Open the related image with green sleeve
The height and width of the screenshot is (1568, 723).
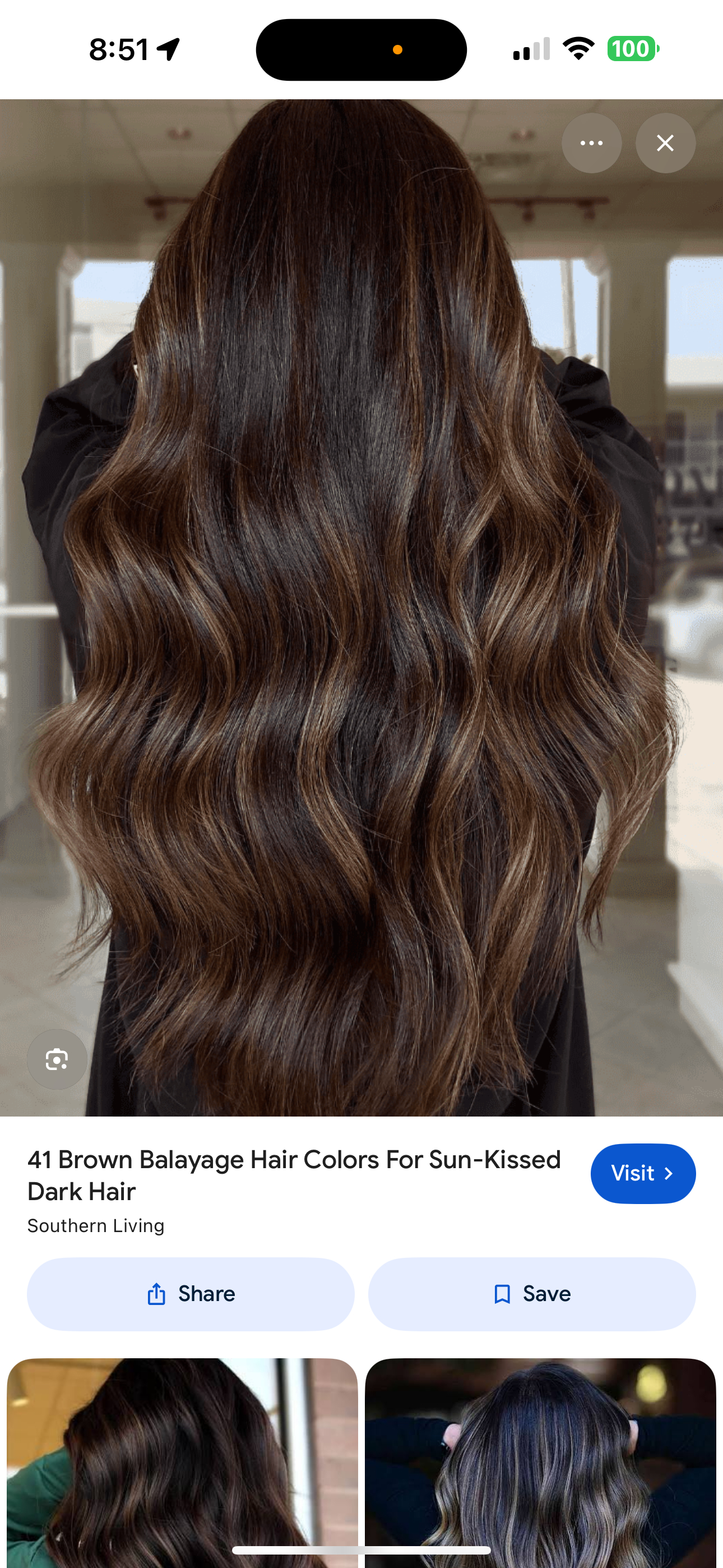[182, 1461]
